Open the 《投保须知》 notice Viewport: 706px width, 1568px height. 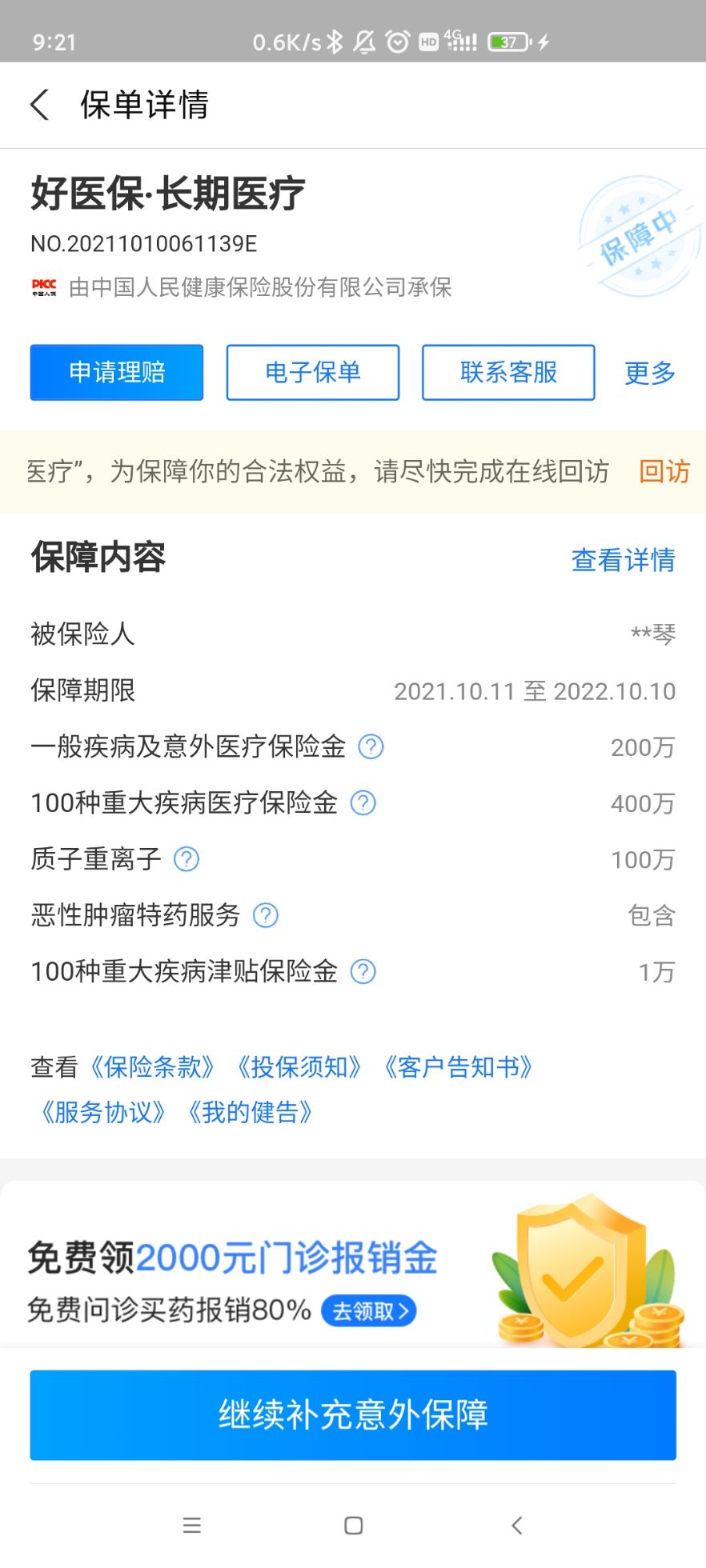299,1067
